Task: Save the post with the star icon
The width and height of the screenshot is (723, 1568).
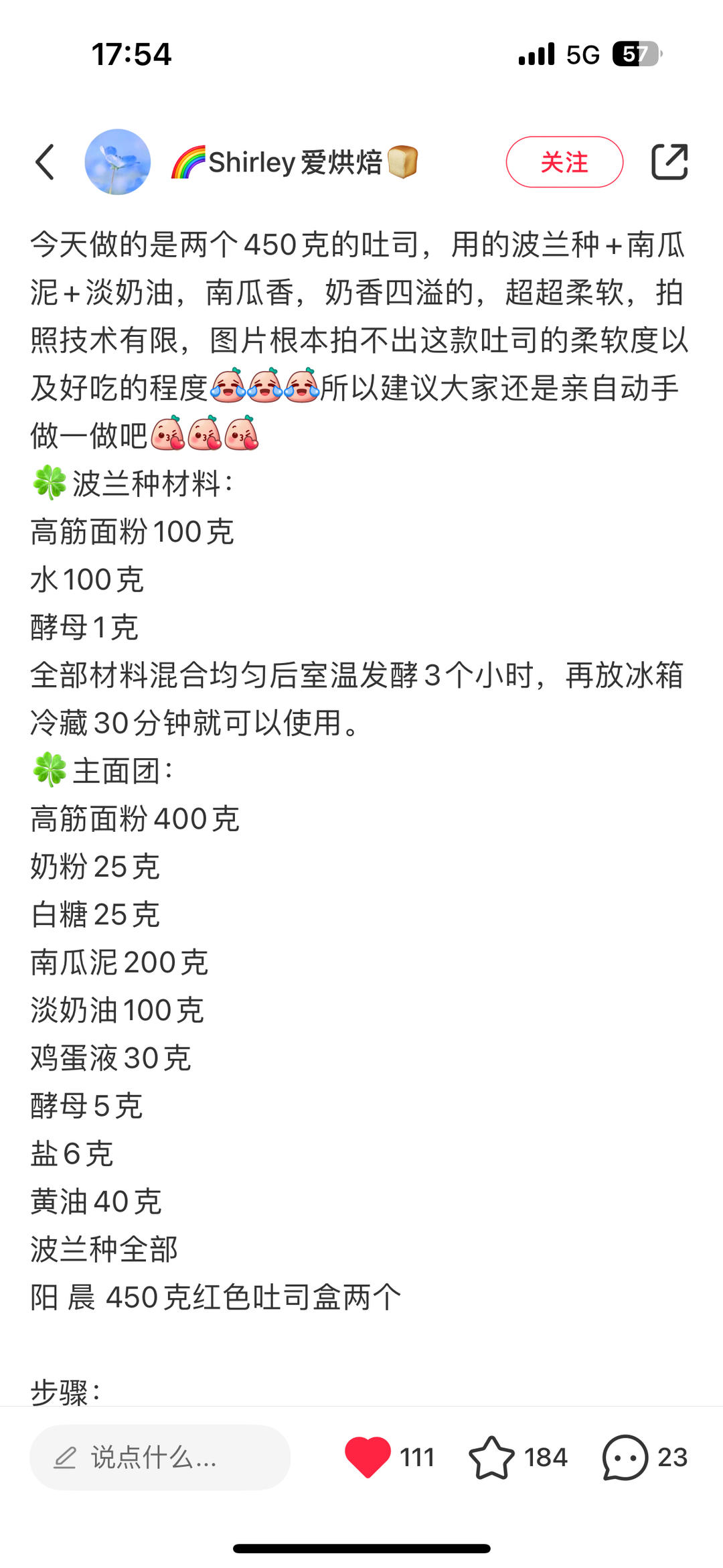Action: [x=492, y=1457]
